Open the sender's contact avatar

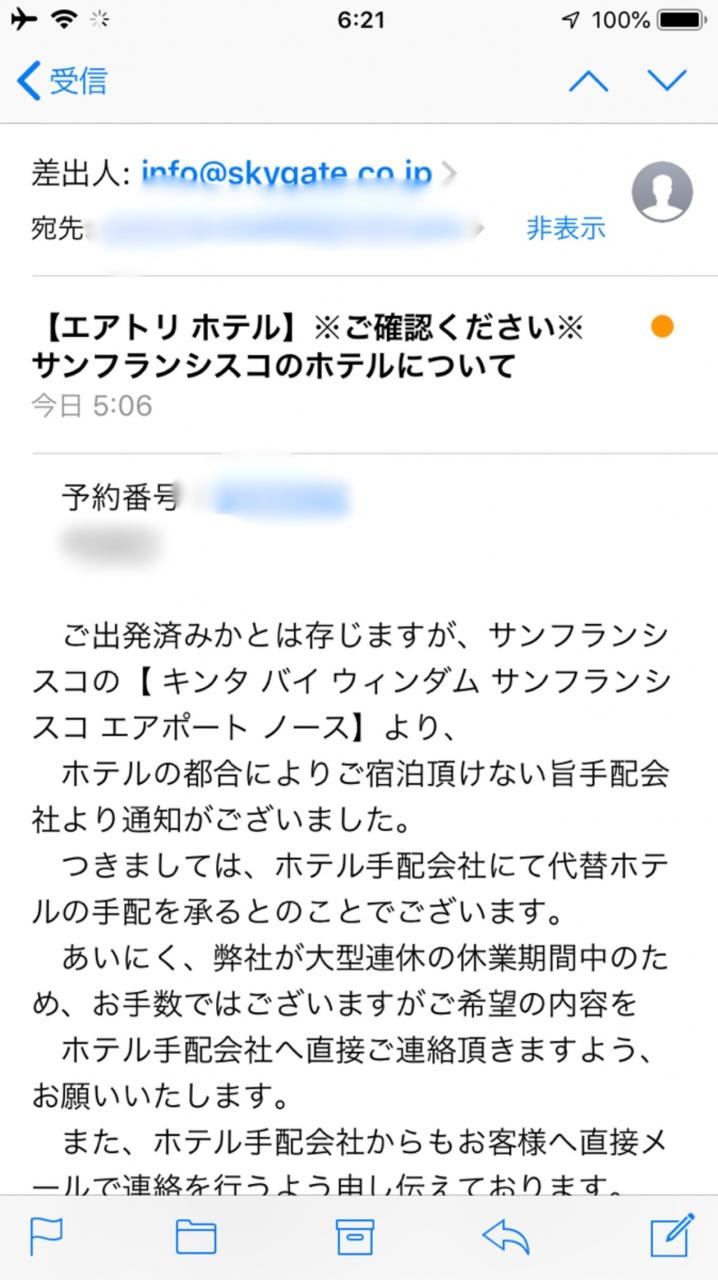pos(662,191)
